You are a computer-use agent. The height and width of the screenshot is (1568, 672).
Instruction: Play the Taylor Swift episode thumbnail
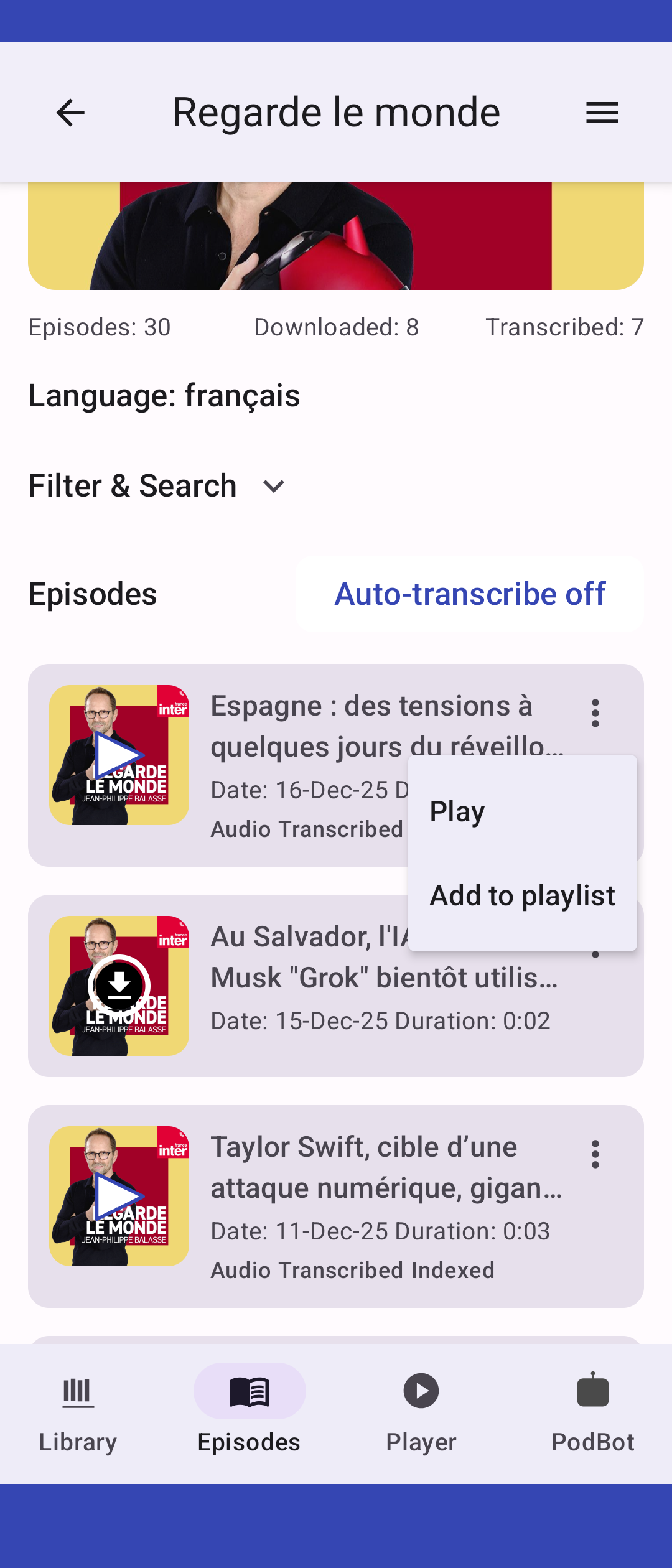point(119,1196)
